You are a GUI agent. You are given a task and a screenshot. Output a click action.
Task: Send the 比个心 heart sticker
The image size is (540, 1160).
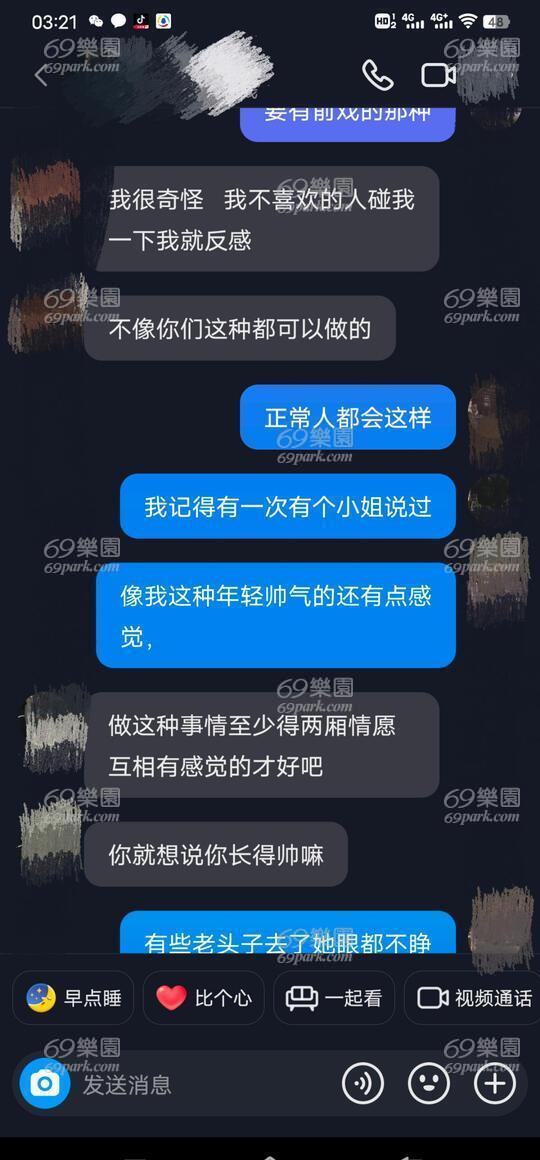click(x=203, y=998)
